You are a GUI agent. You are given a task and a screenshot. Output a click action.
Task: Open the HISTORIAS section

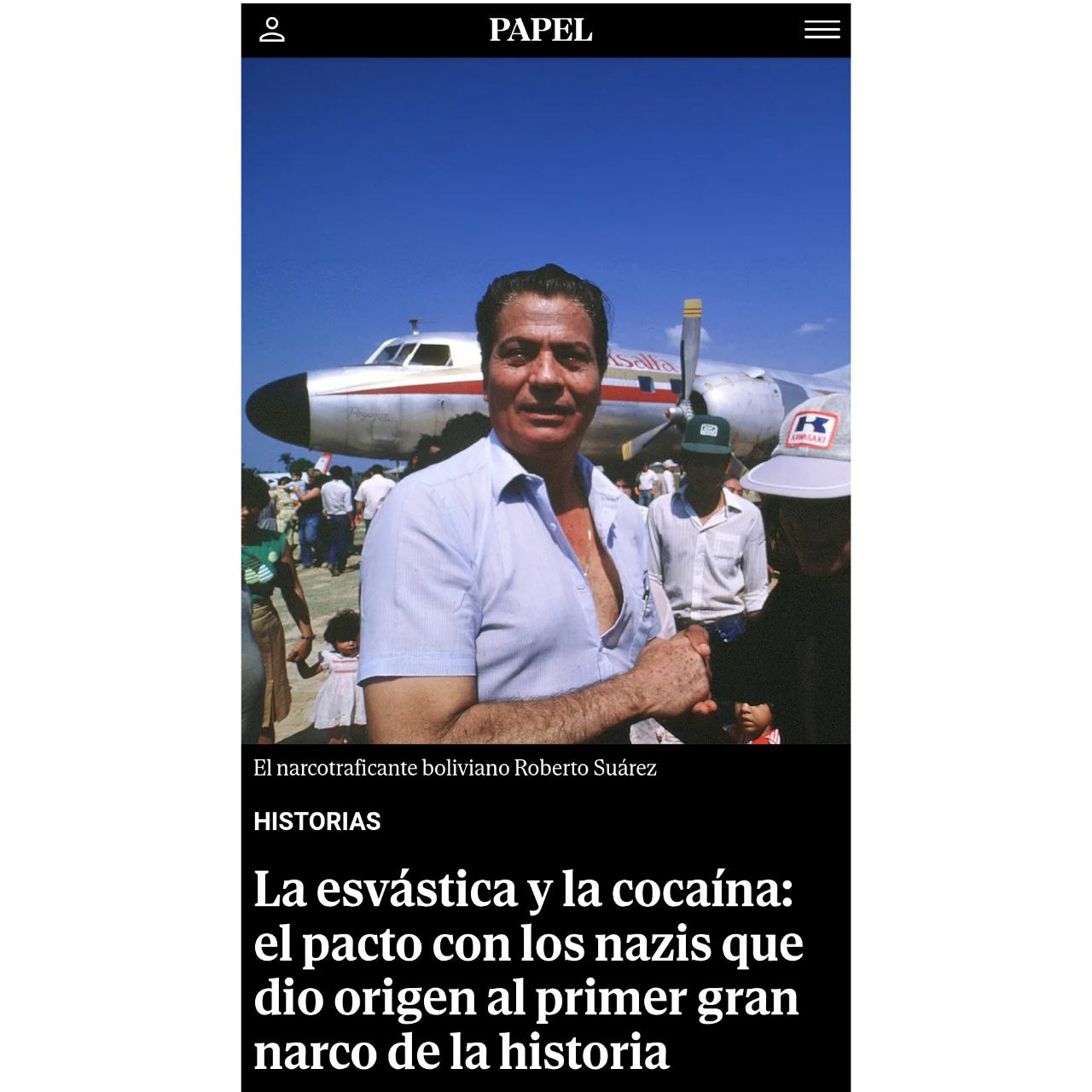click(x=317, y=822)
